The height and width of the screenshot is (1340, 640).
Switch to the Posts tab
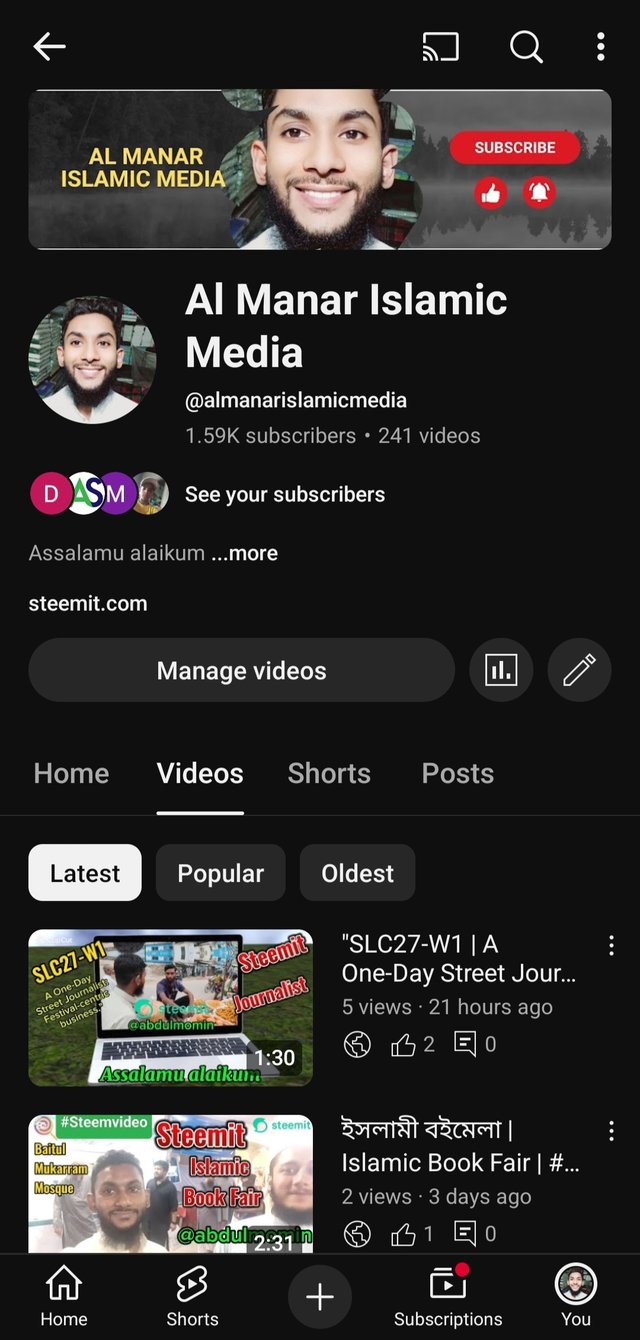(457, 773)
